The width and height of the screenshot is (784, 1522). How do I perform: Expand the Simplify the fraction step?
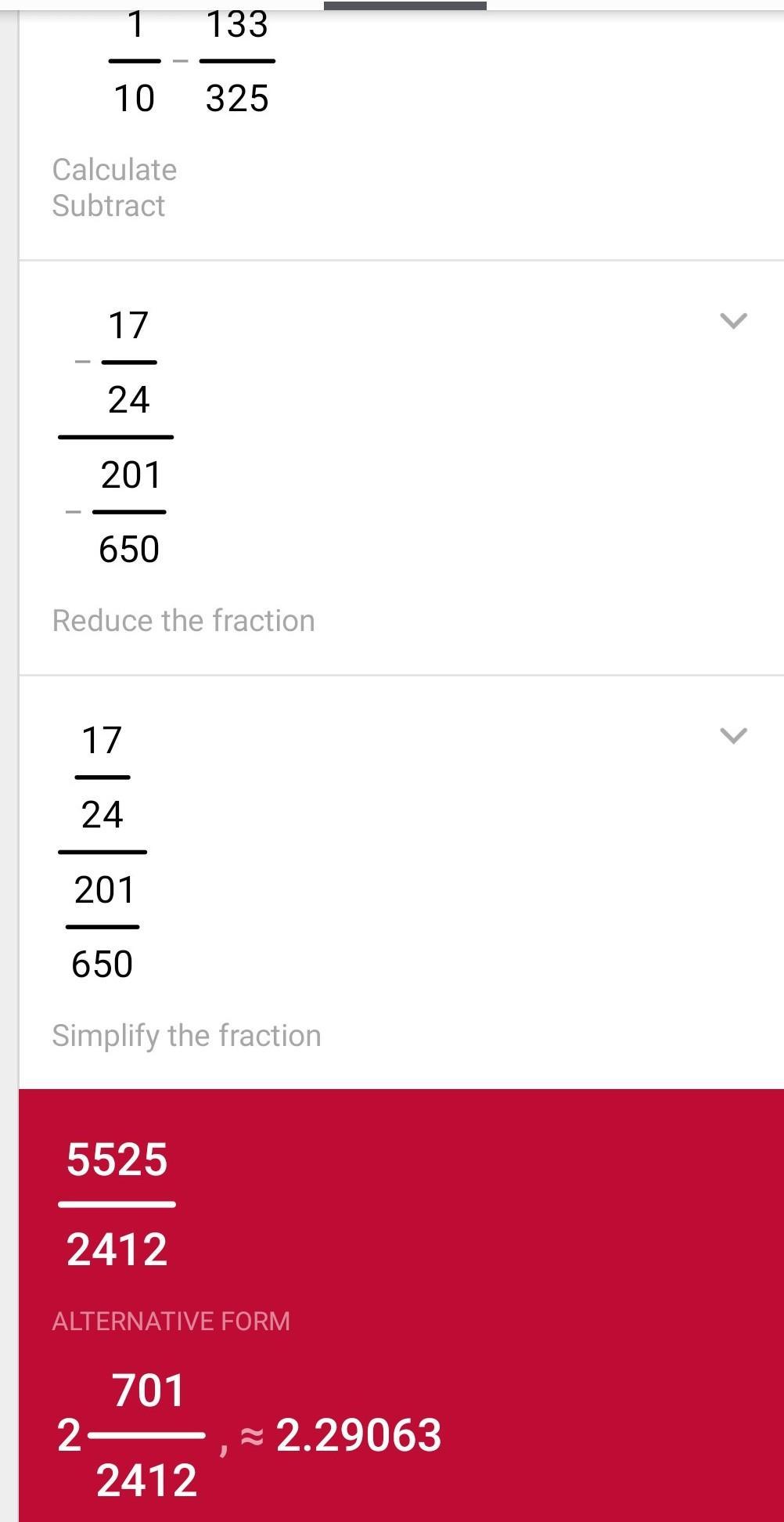click(733, 736)
